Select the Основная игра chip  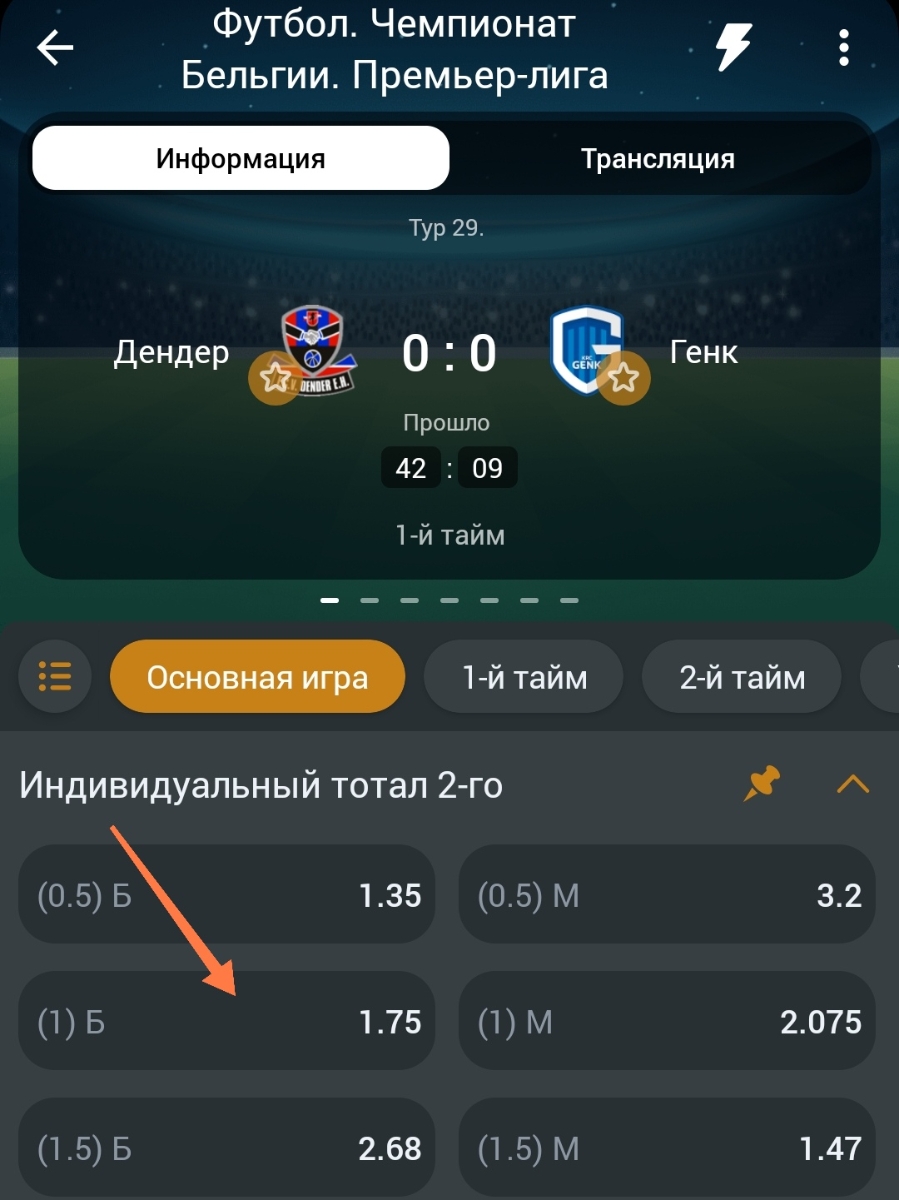(257, 677)
